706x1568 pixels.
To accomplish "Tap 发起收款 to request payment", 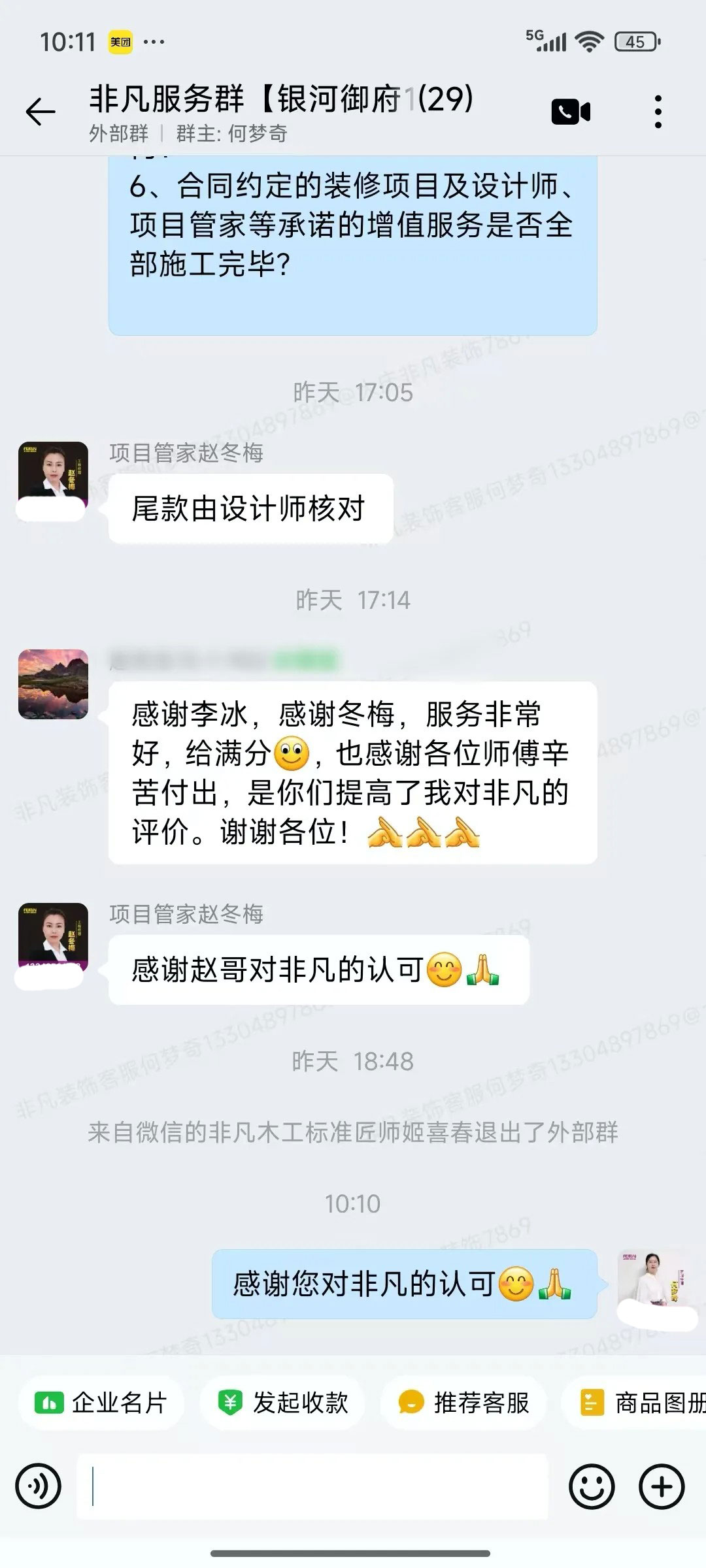I will [x=283, y=1403].
